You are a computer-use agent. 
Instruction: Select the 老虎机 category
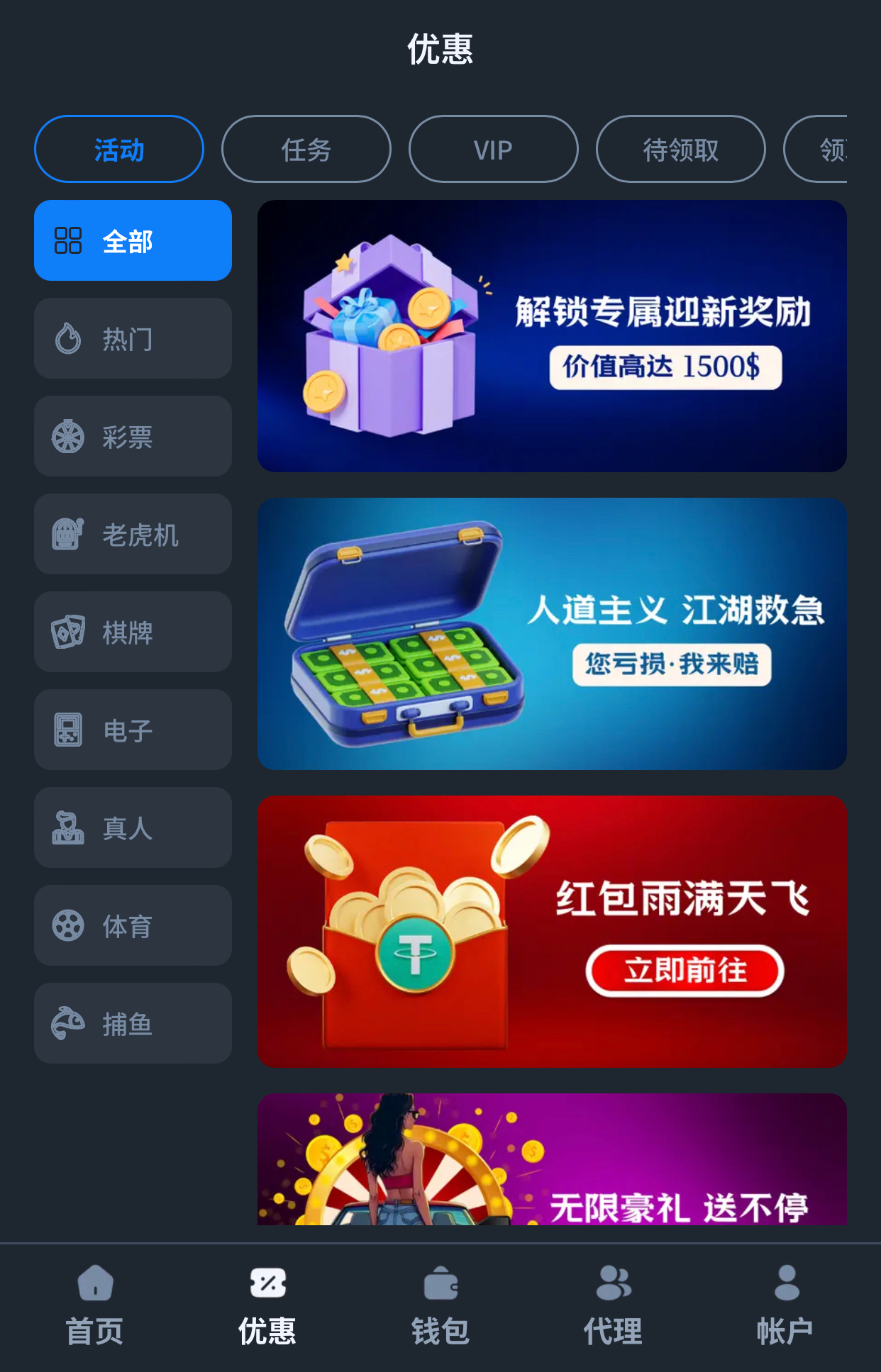tap(133, 534)
